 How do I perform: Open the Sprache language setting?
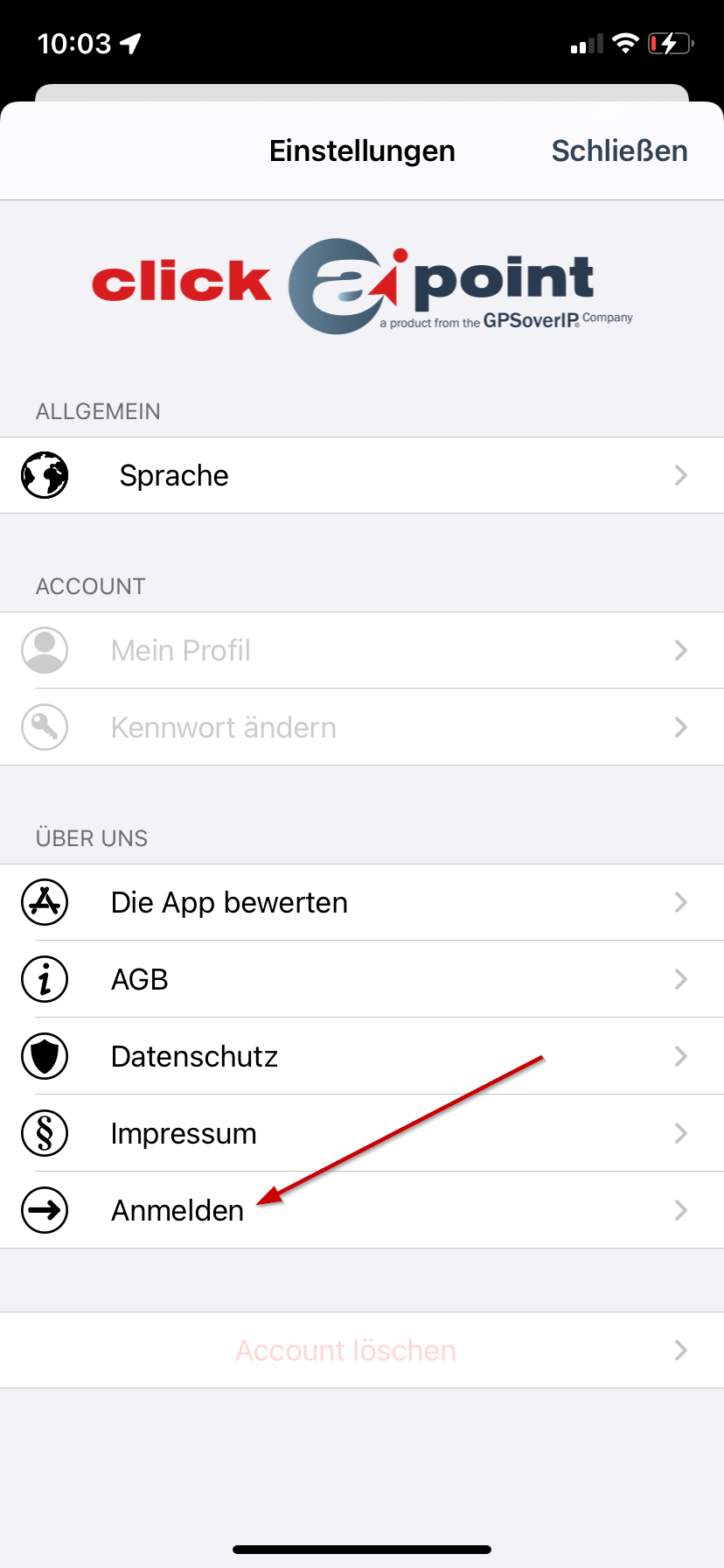(362, 475)
